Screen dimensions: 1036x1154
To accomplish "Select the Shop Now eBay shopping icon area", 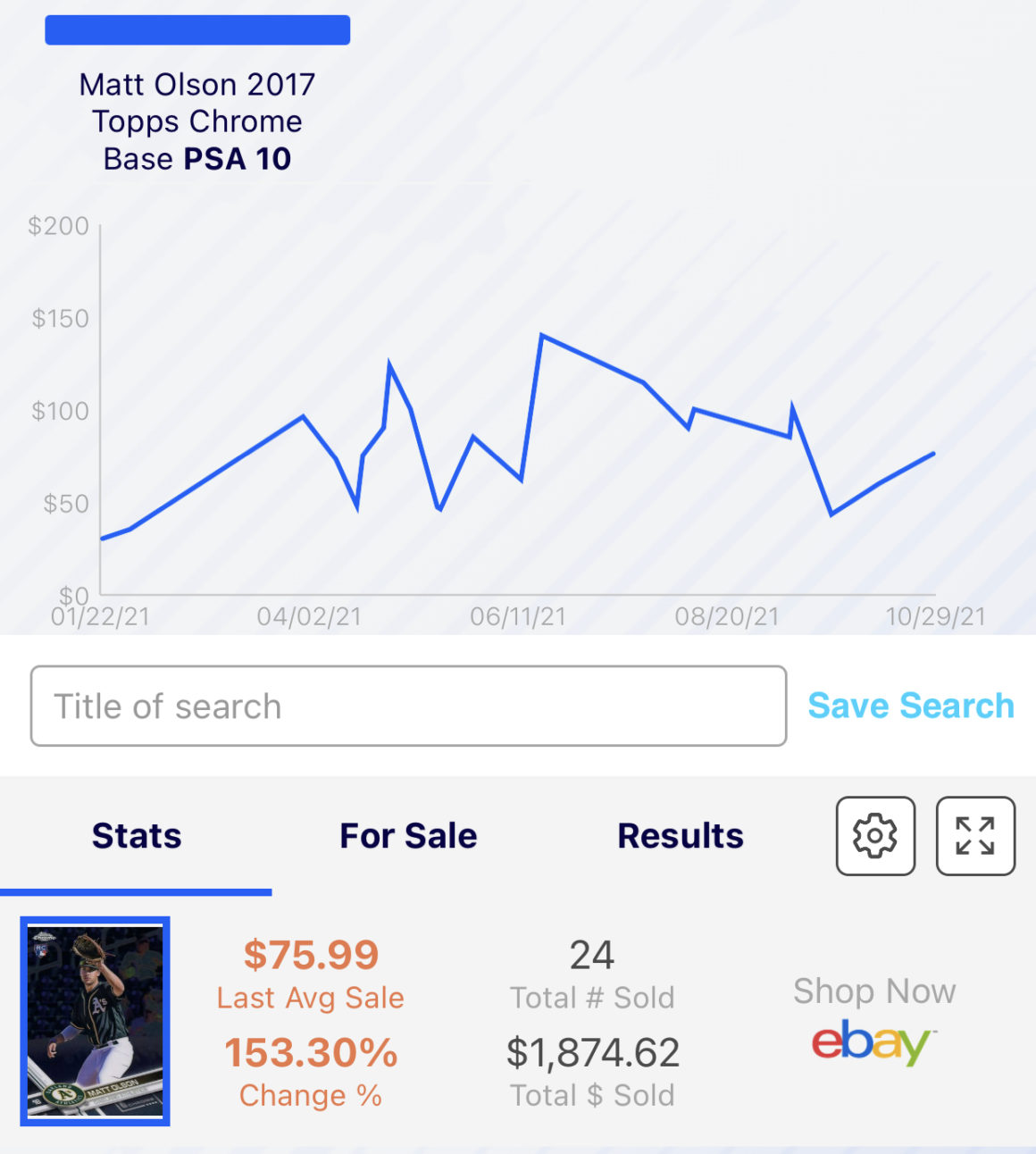I will [873, 1018].
